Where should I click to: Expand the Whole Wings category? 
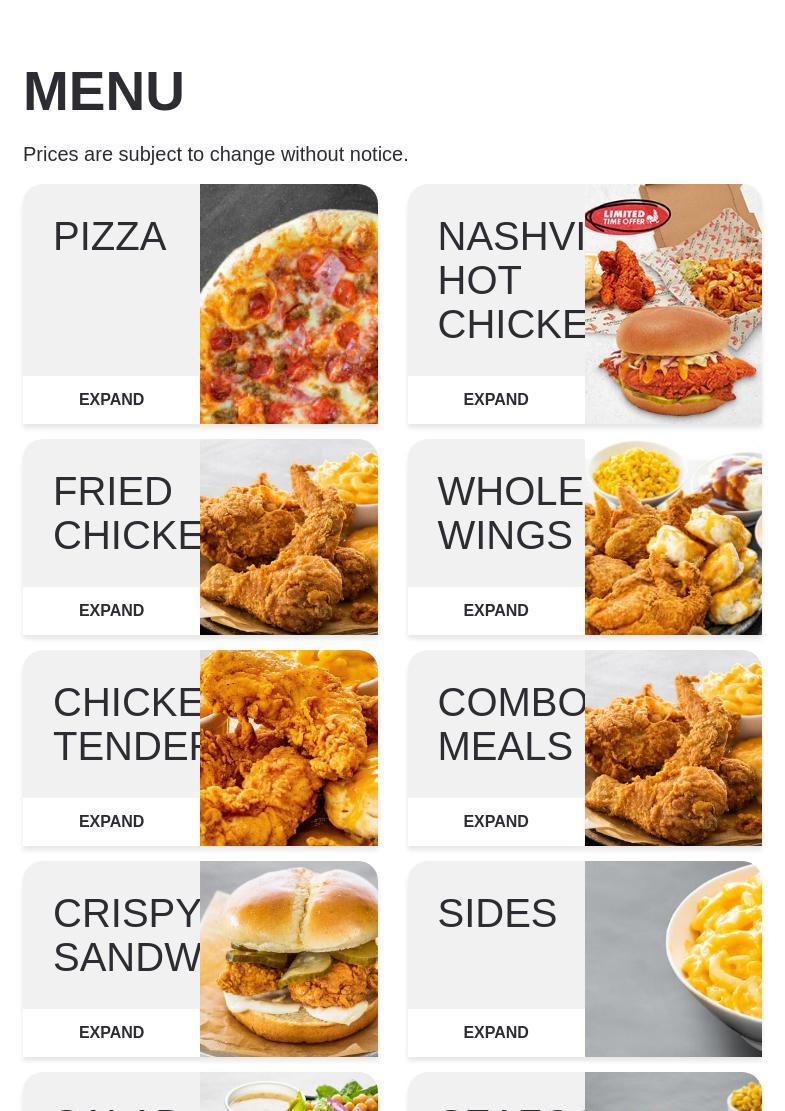495,610
